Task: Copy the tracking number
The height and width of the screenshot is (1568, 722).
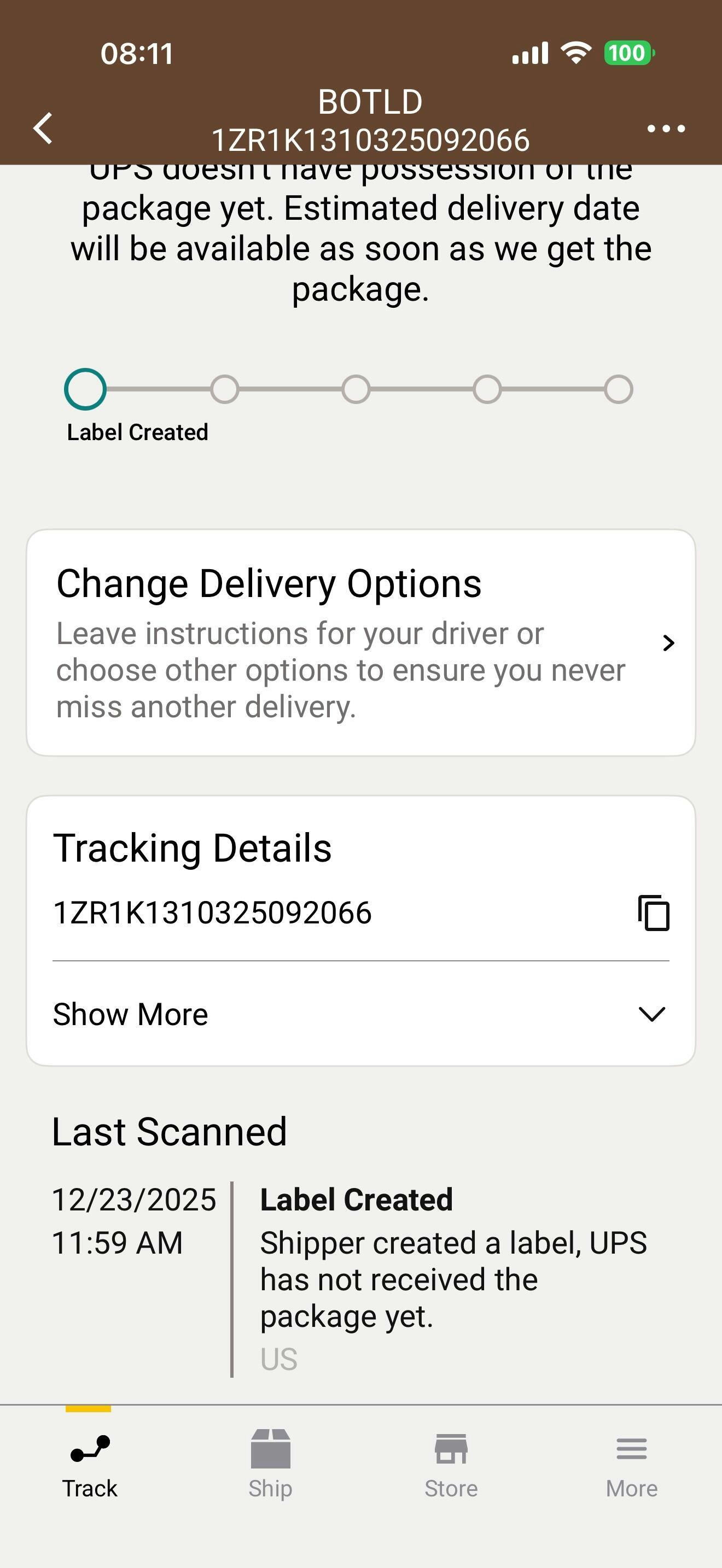Action: (x=654, y=913)
